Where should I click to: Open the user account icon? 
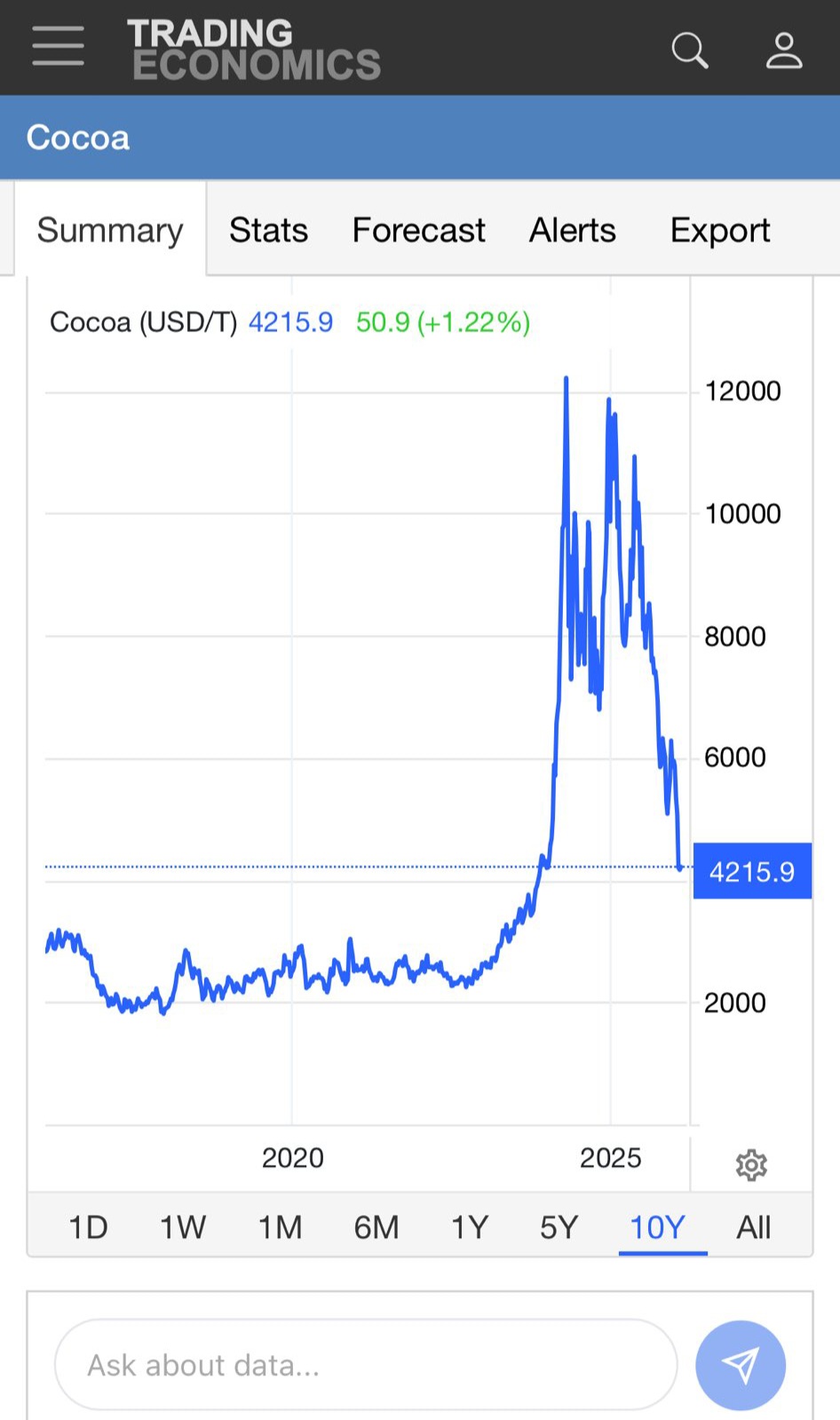783,50
